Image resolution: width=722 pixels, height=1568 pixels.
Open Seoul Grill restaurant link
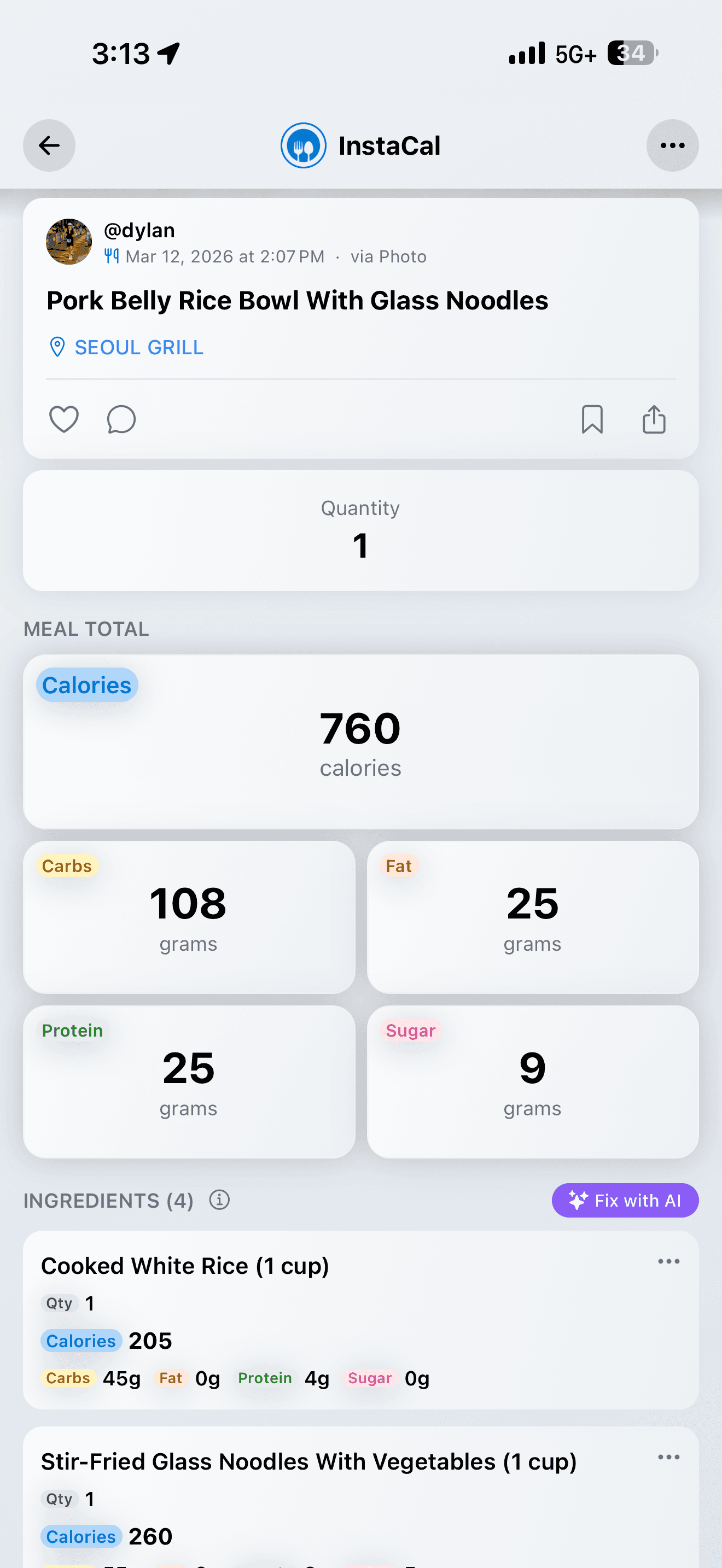point(139,347)
